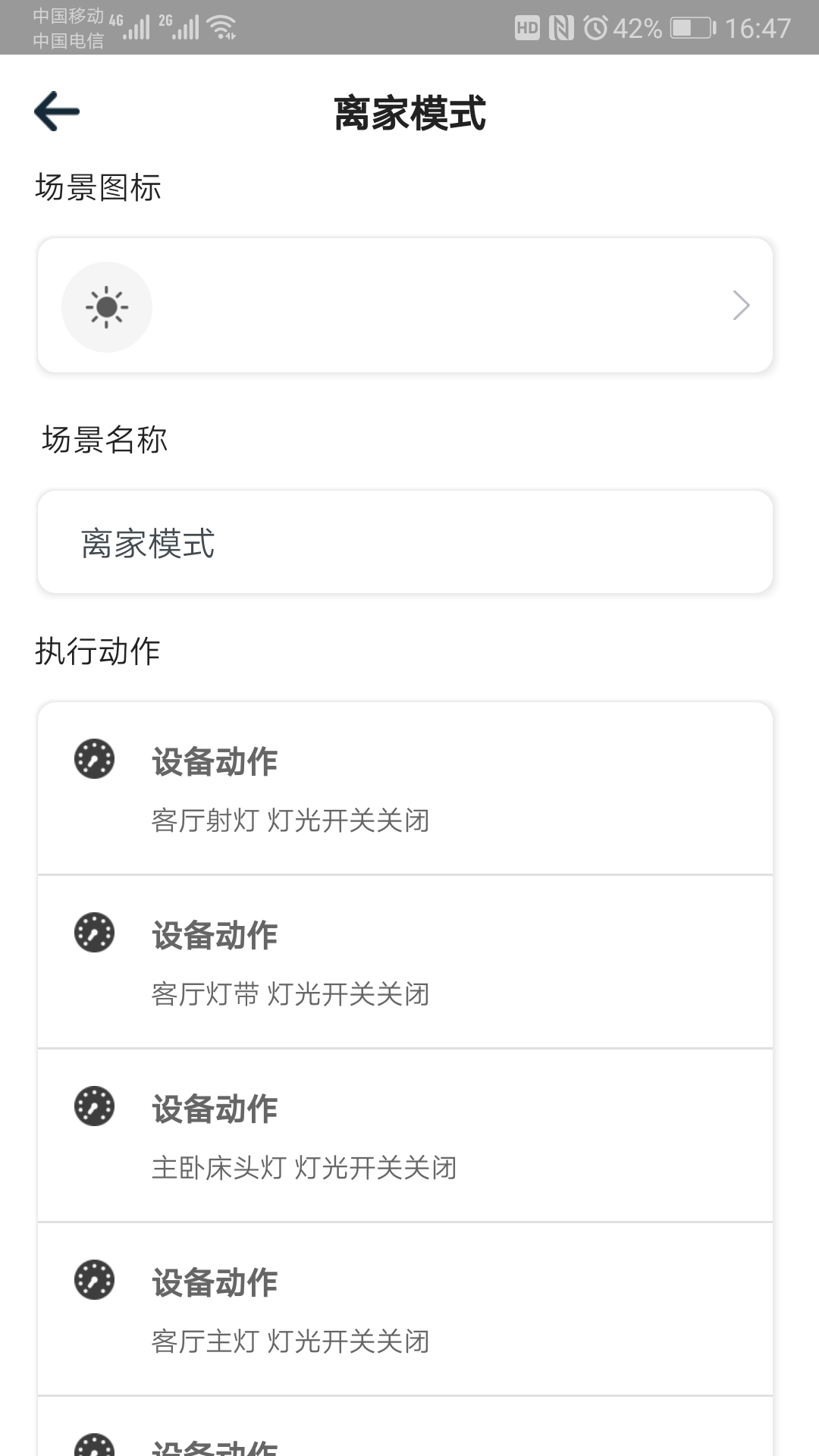Screen dimensions: 819x1456
Task: Open the sun-shaped scene icon picker
Action: [106, 306]
